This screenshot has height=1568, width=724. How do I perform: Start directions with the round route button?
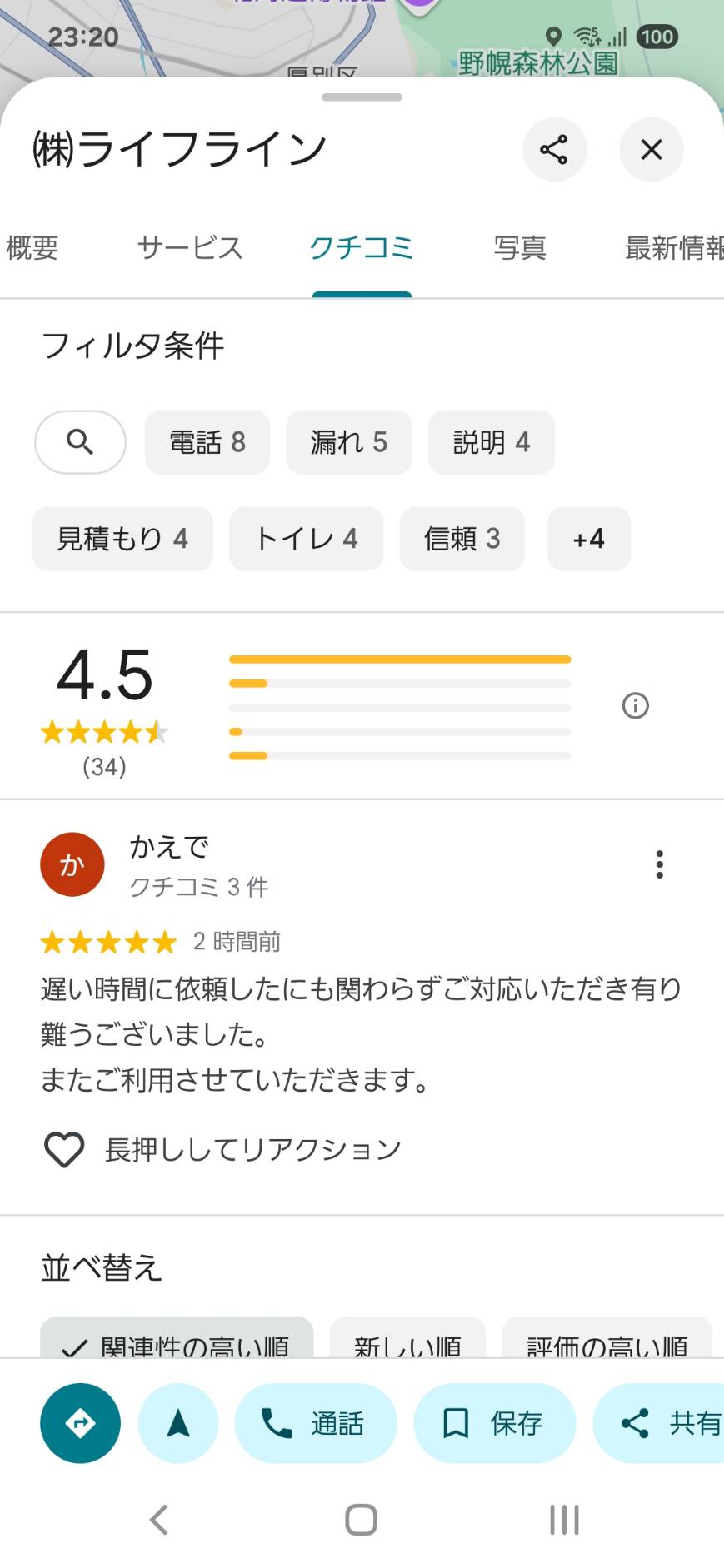(x=80, y=1423)
